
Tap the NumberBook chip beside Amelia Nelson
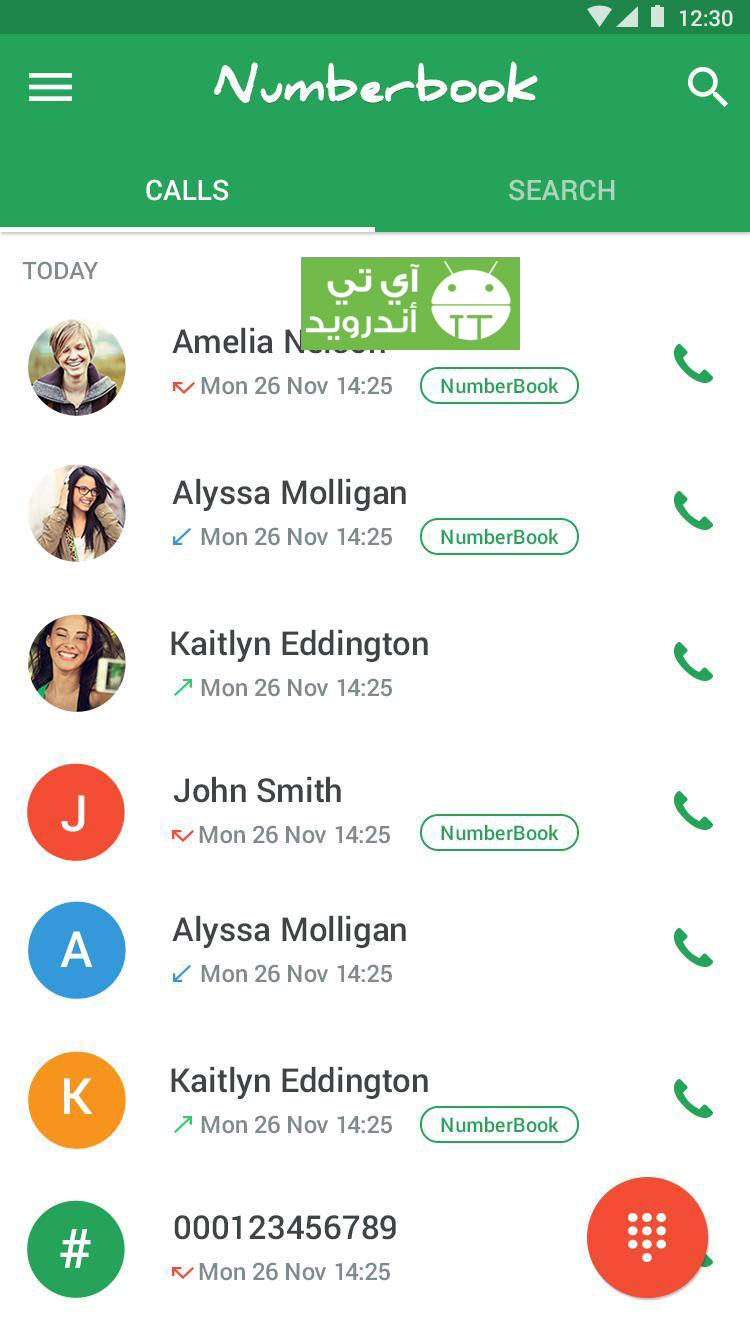click(499, 386)
